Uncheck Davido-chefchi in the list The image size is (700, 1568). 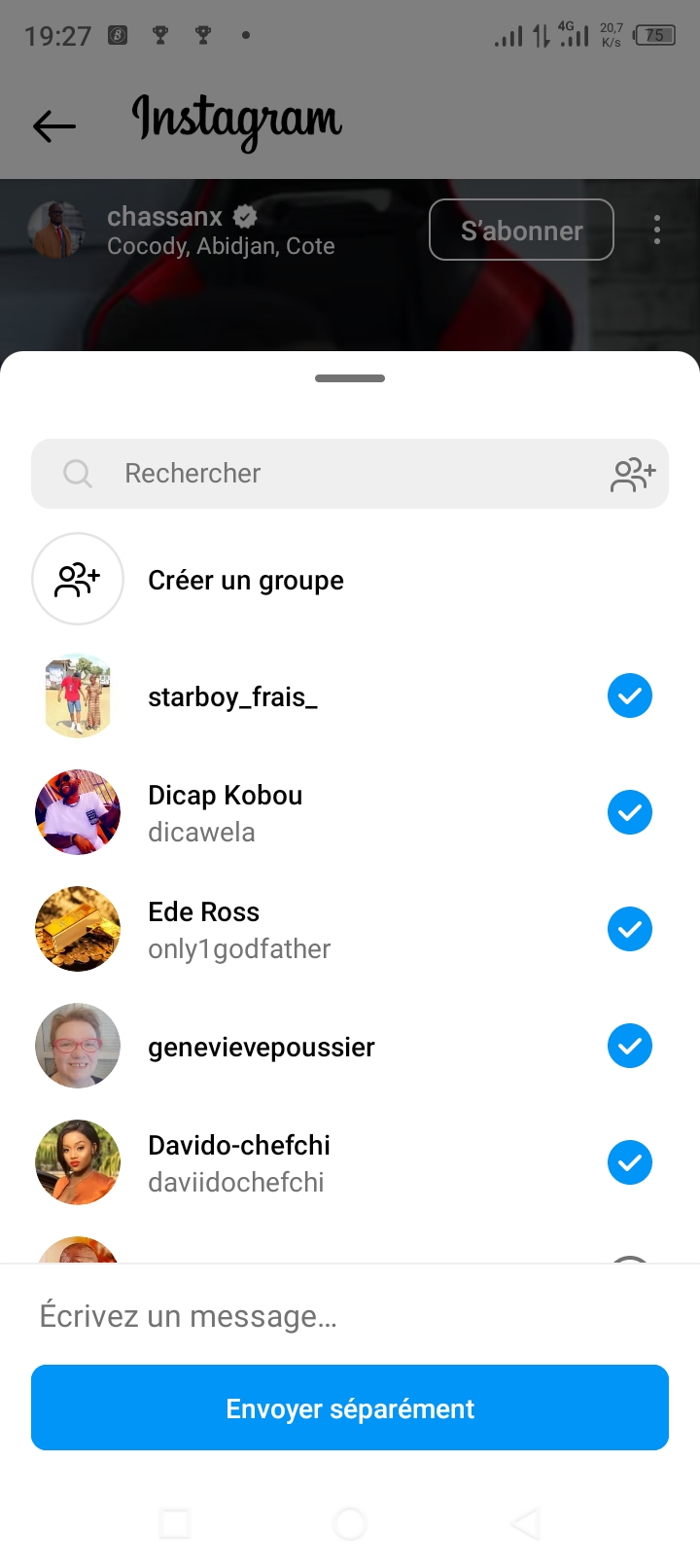pyautogui.click(x=629, y=1163)
